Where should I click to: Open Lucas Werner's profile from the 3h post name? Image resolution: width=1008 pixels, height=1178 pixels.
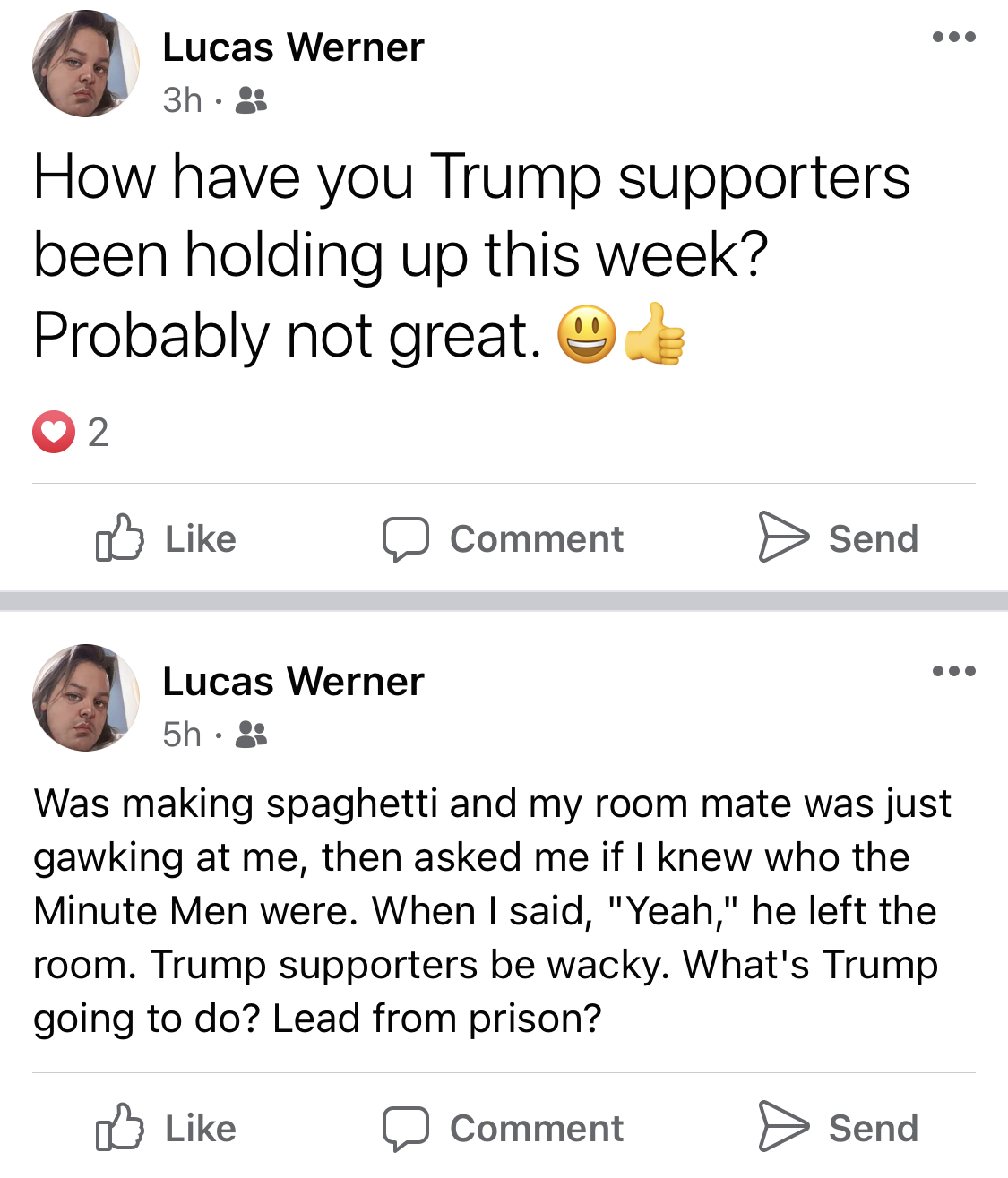[293, 47]
